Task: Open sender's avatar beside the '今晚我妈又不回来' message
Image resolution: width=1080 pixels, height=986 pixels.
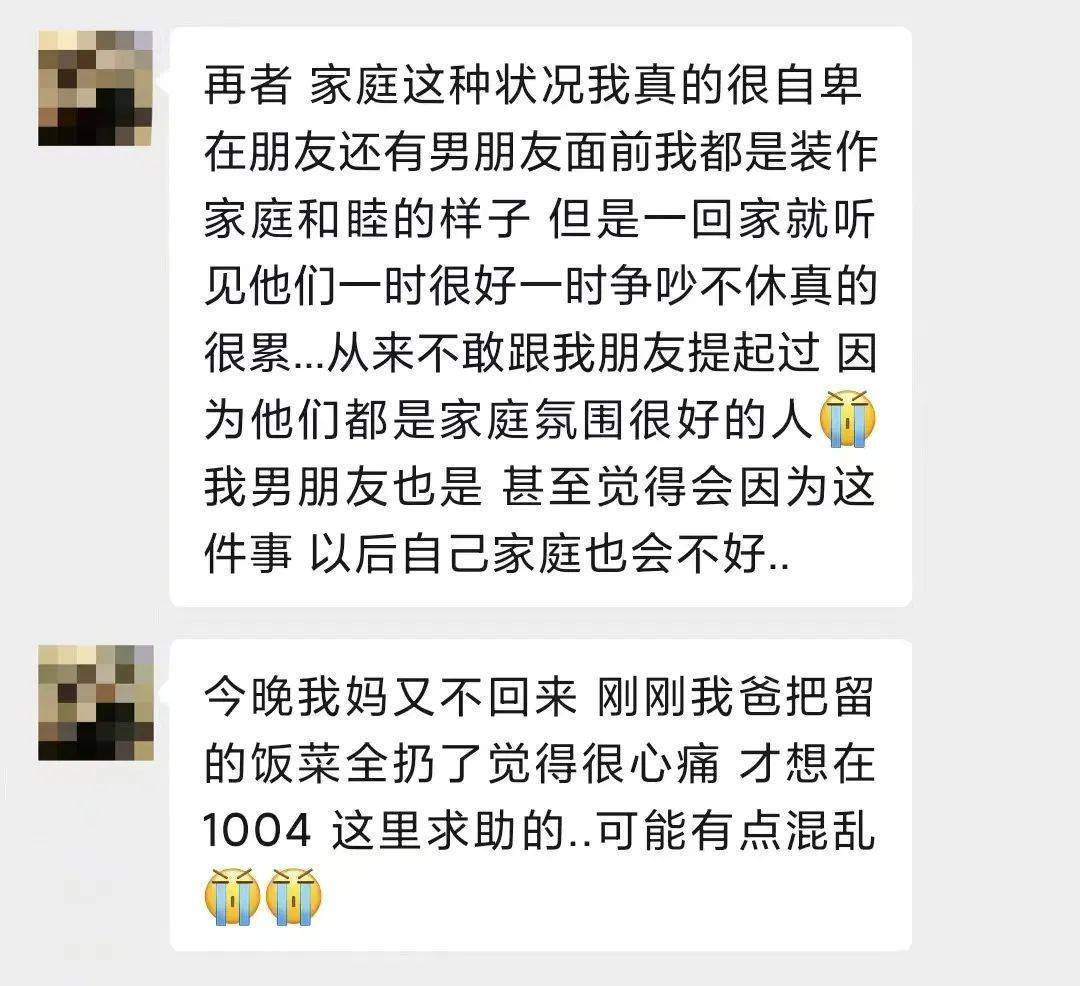Action: pyautogui.click(x=95, y=703)
